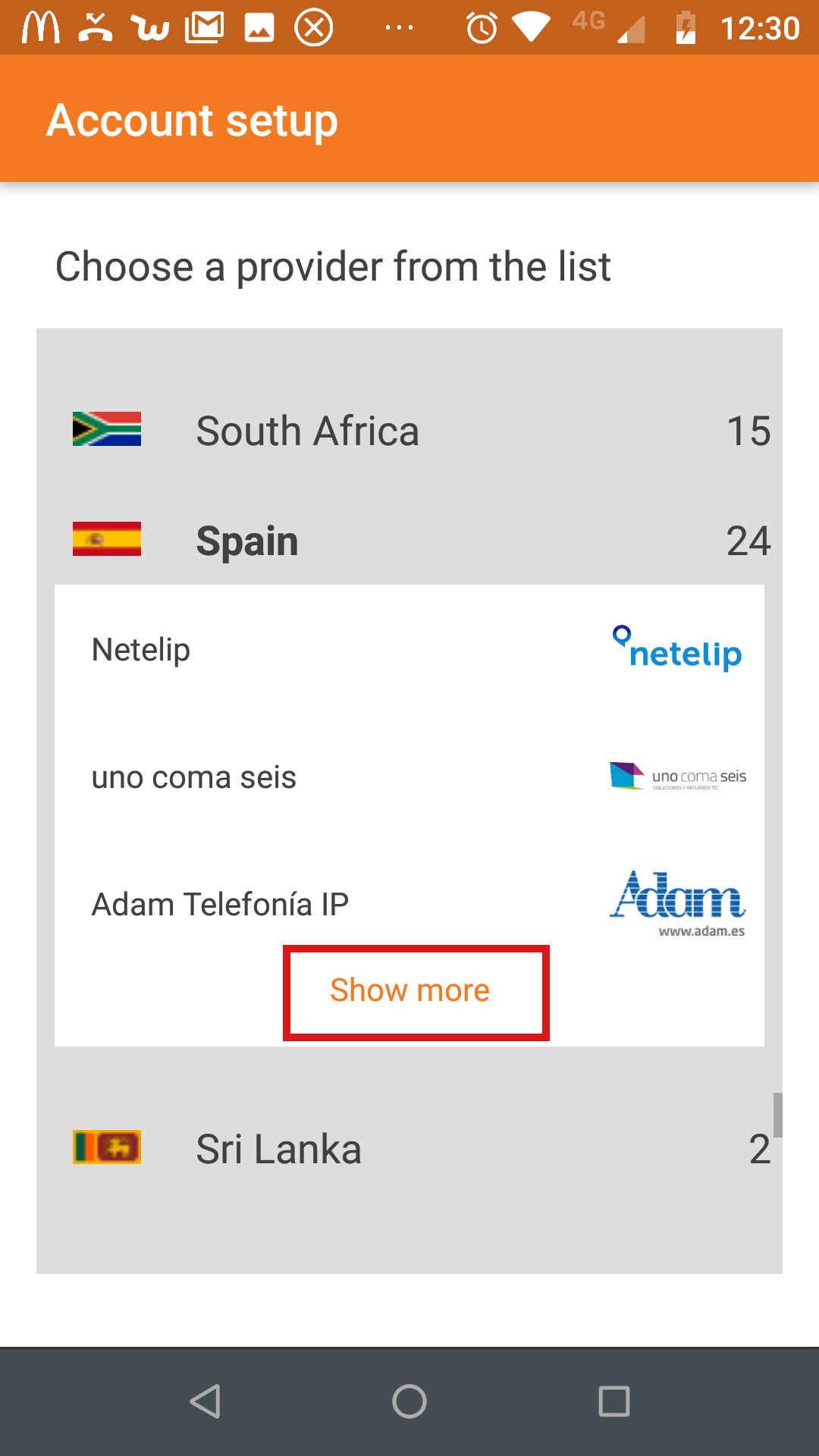819x1456 pixels.
Task: Expand the South Africa provider list
Action: pos(409,431)
